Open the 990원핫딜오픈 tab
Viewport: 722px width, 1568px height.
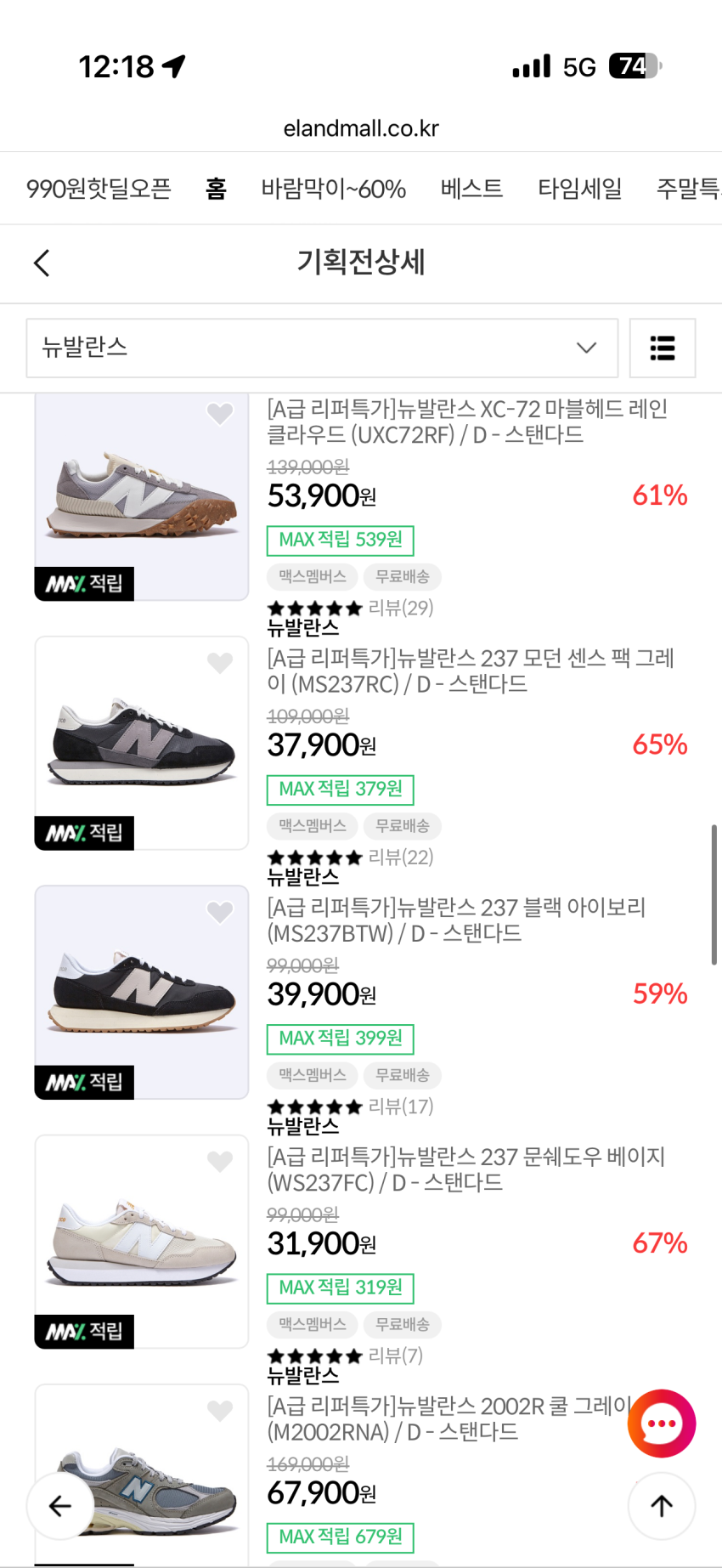coord(99,189)
